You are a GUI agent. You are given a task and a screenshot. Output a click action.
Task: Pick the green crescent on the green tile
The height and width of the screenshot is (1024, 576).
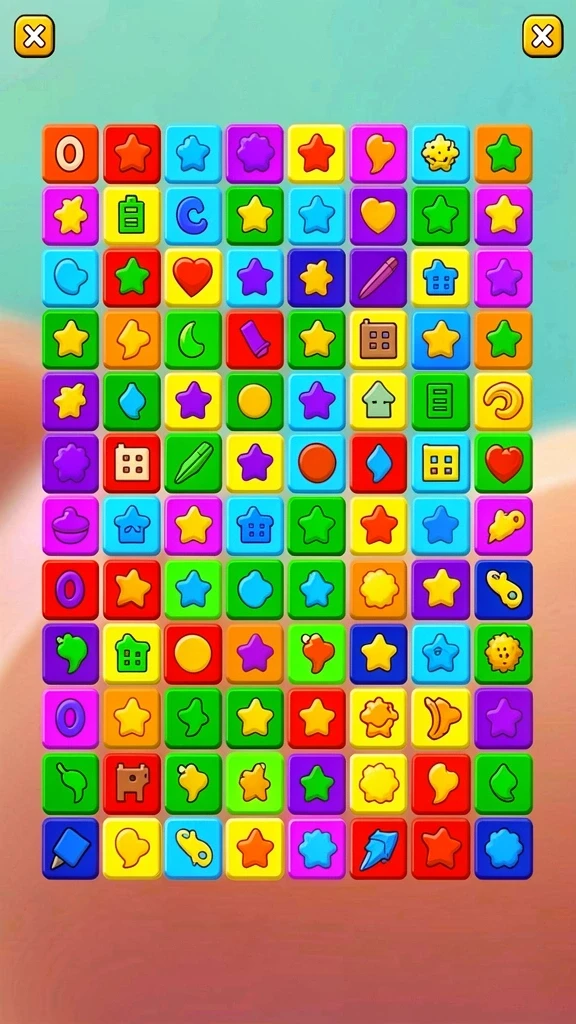(193, 340)
